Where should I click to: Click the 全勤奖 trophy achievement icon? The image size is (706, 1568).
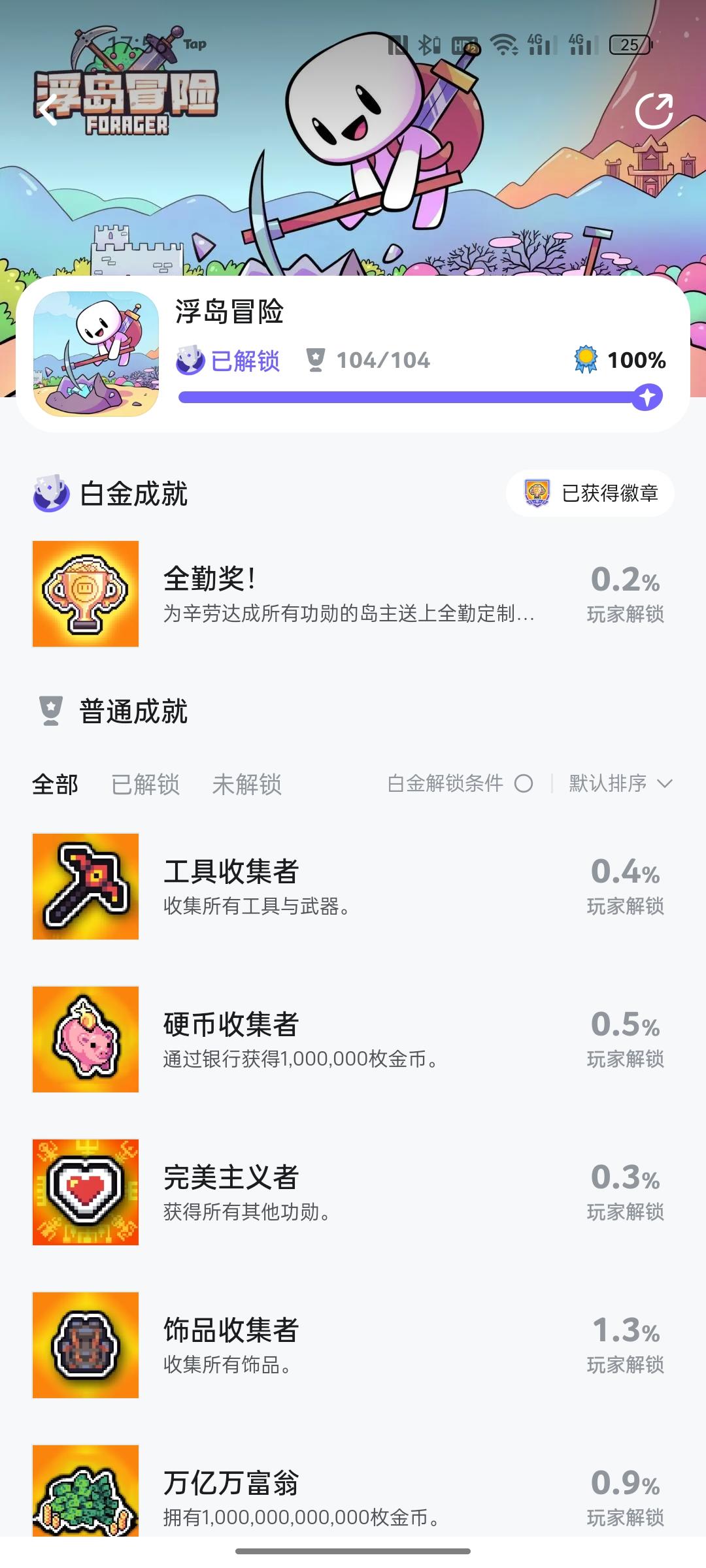[x=85, y=593]
